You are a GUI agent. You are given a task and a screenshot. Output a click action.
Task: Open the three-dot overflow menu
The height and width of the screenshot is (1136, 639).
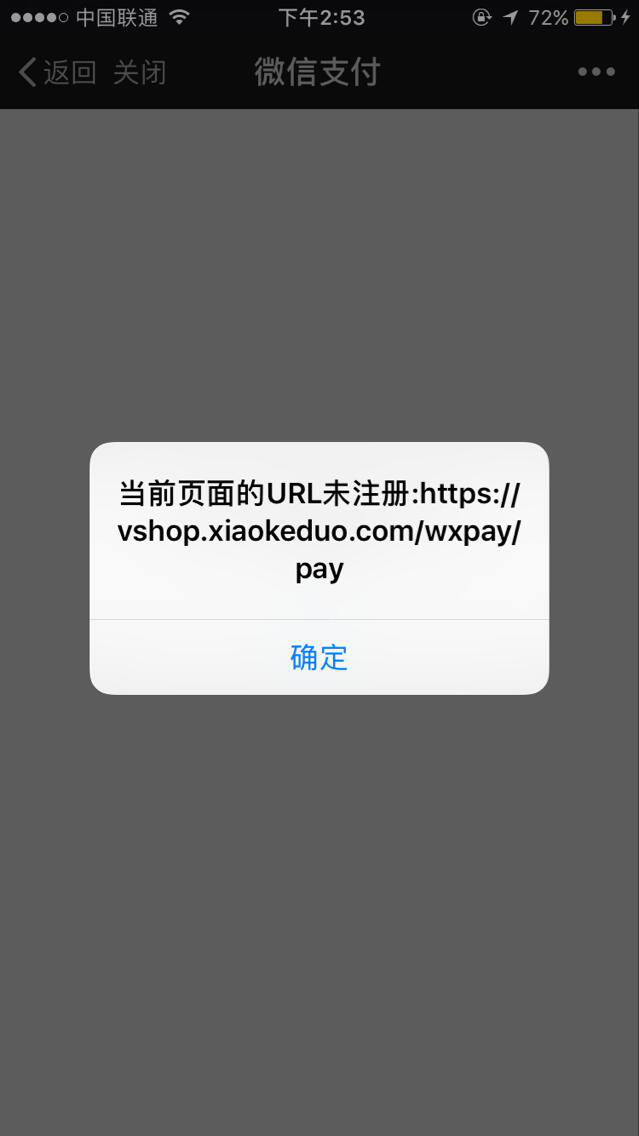click(x=596, y=72)
